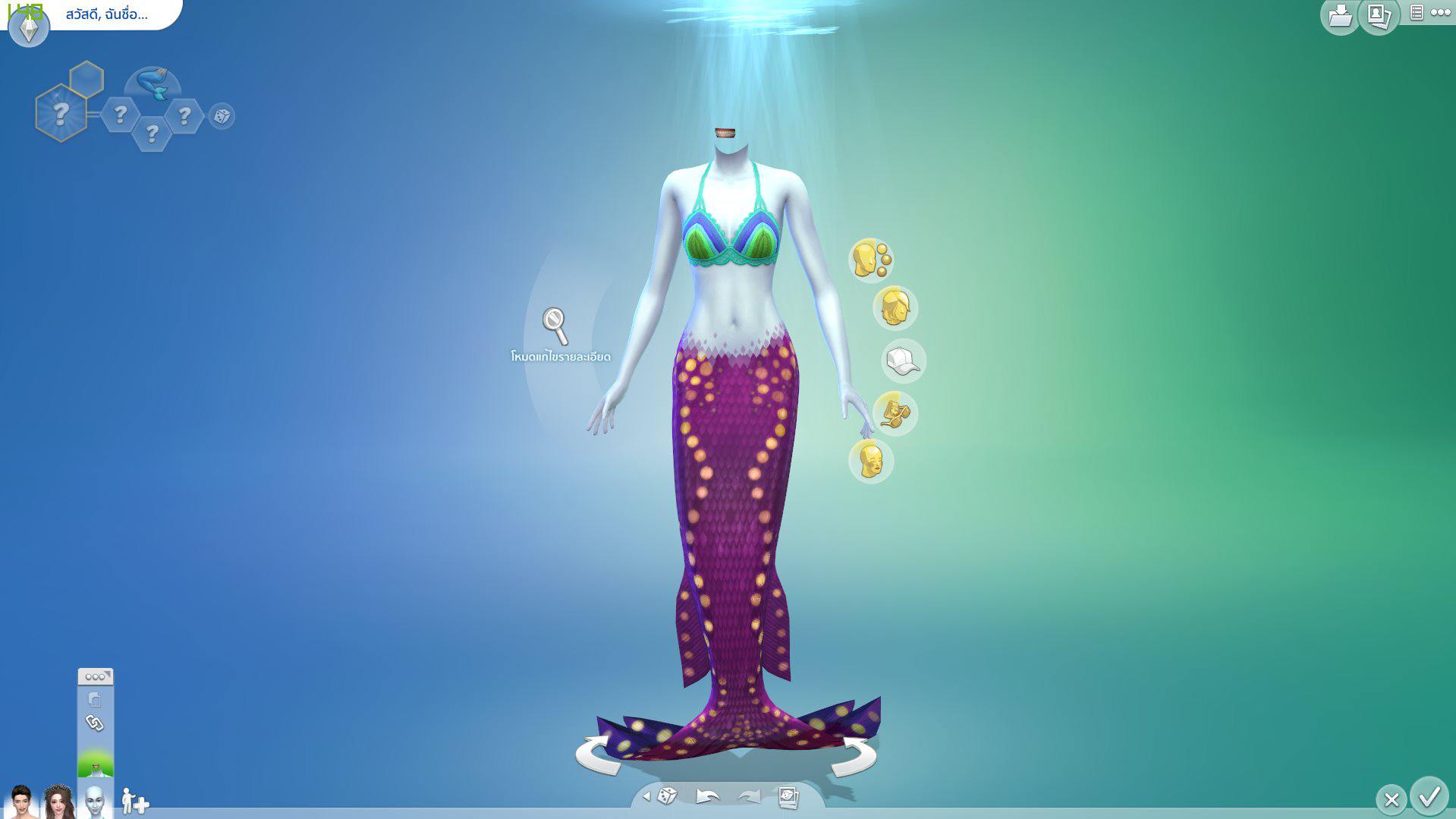Screen dimensions: 1456x819
Task: Randomize the sim with bottom dice
Action: click(667, 796)
